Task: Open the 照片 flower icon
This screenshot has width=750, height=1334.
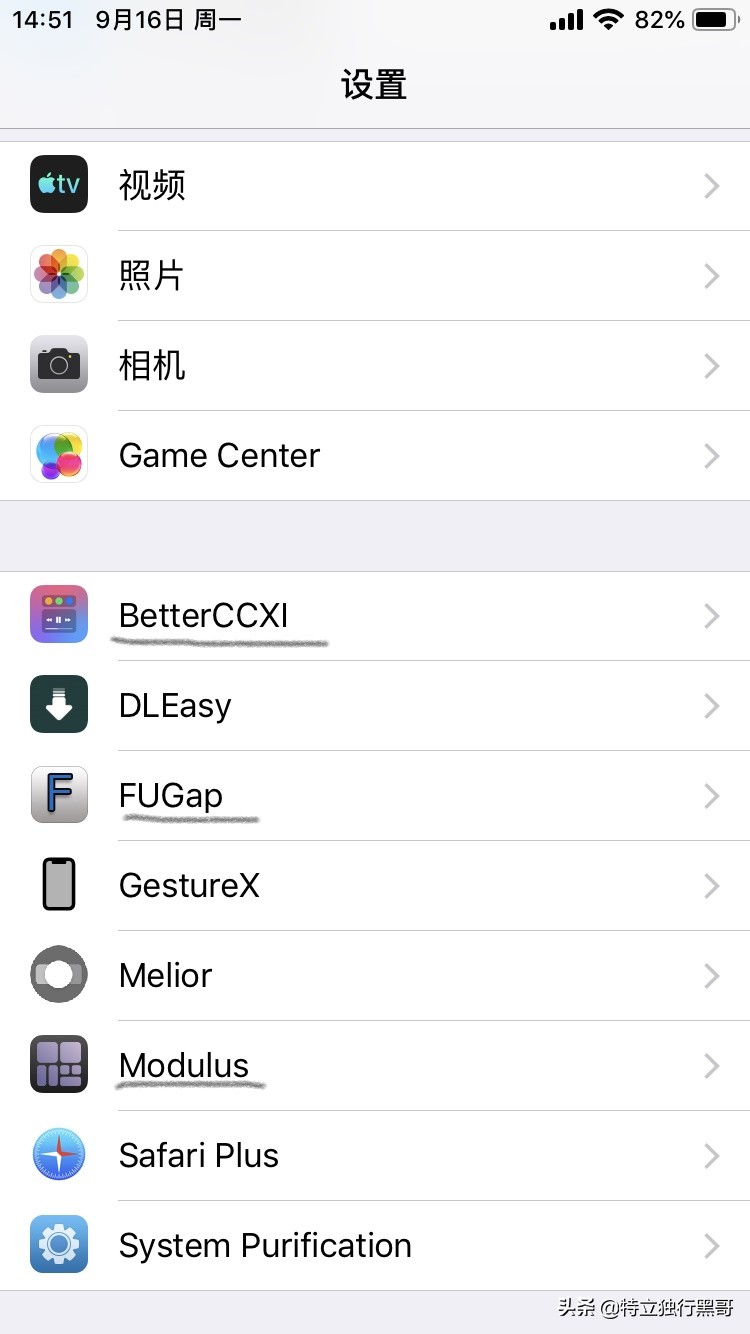Action: coord(58,275)
